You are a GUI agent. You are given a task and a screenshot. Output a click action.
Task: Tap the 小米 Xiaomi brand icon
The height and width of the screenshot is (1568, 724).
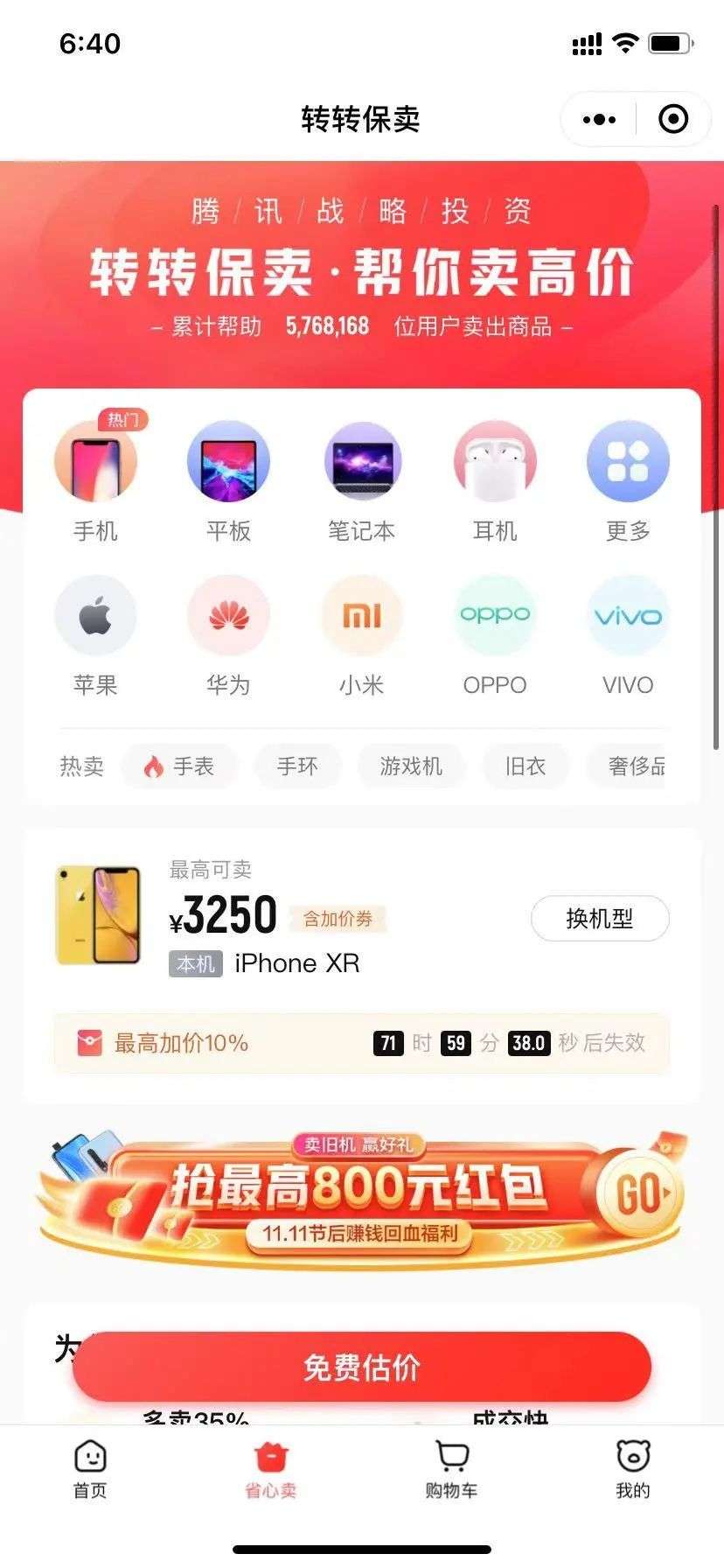362,615
